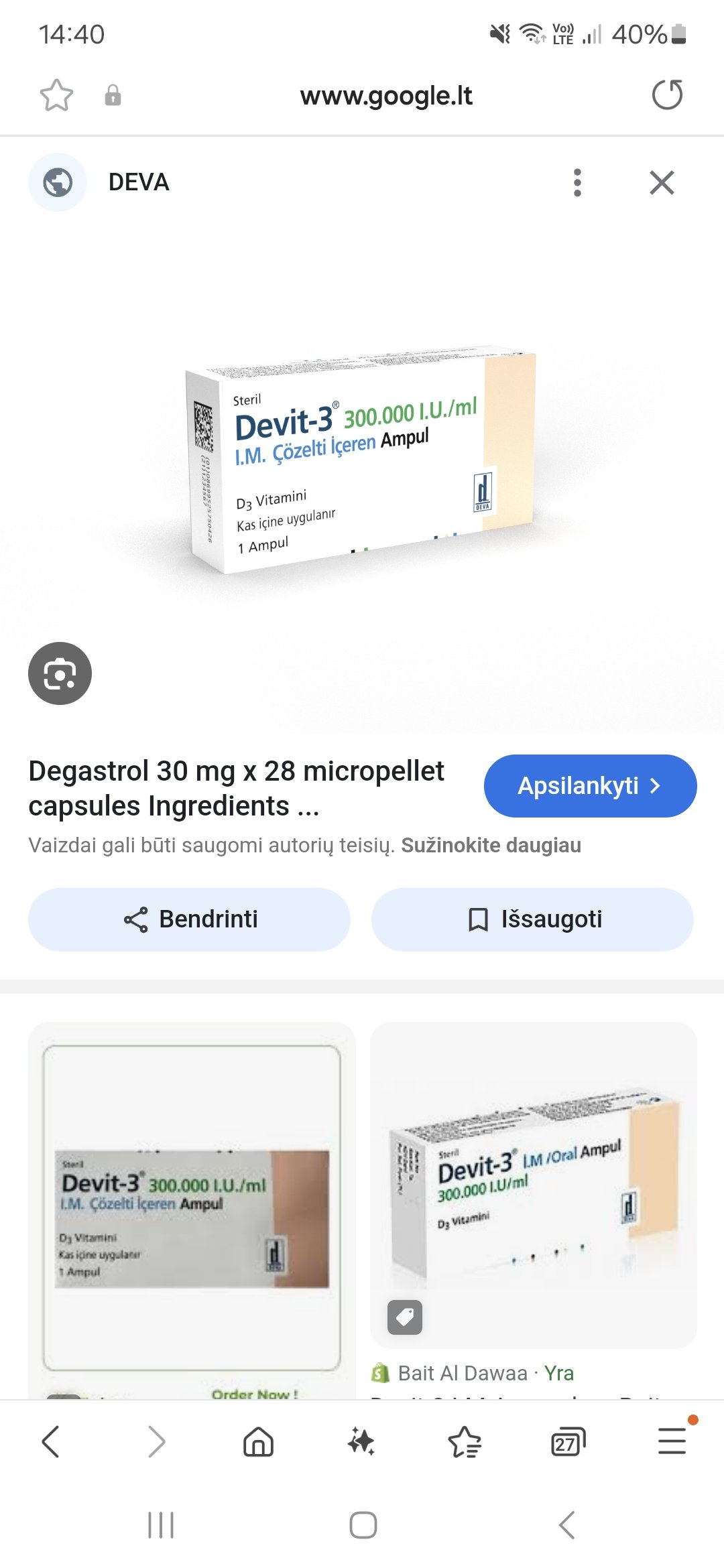Open the system recent apps view

pos(161,1525)
